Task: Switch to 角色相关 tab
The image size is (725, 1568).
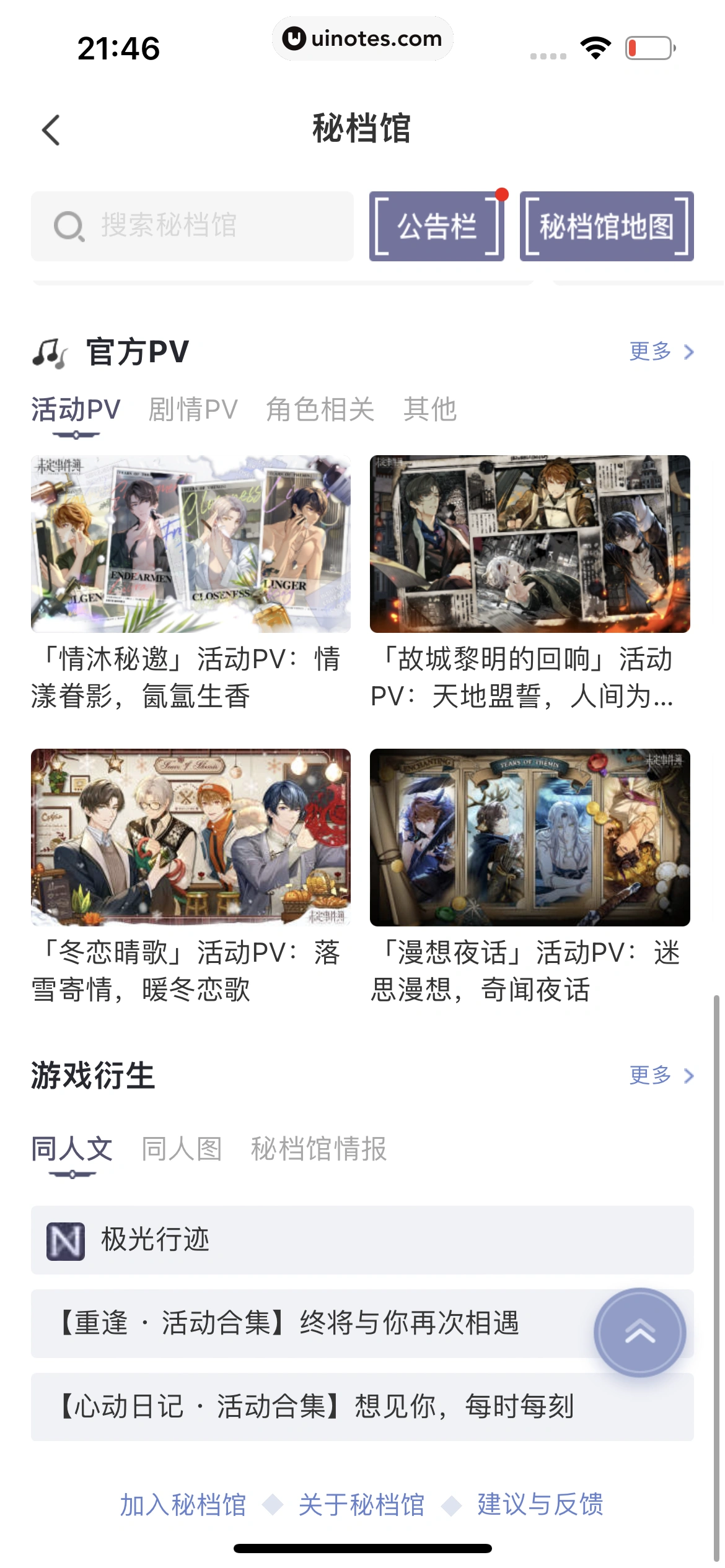Action: point(320,409)
